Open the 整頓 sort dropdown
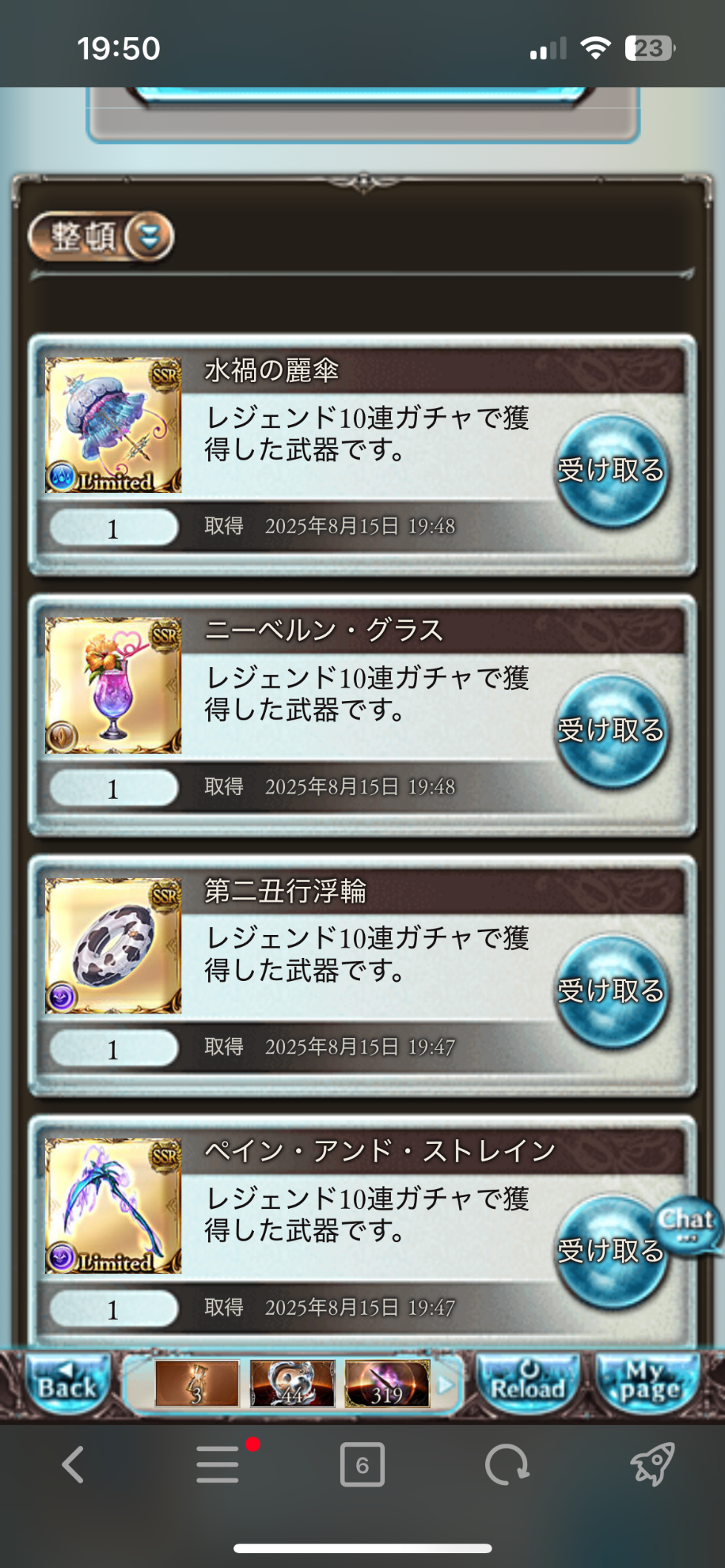Viewport: 725px width, 1568px height. 101,237
